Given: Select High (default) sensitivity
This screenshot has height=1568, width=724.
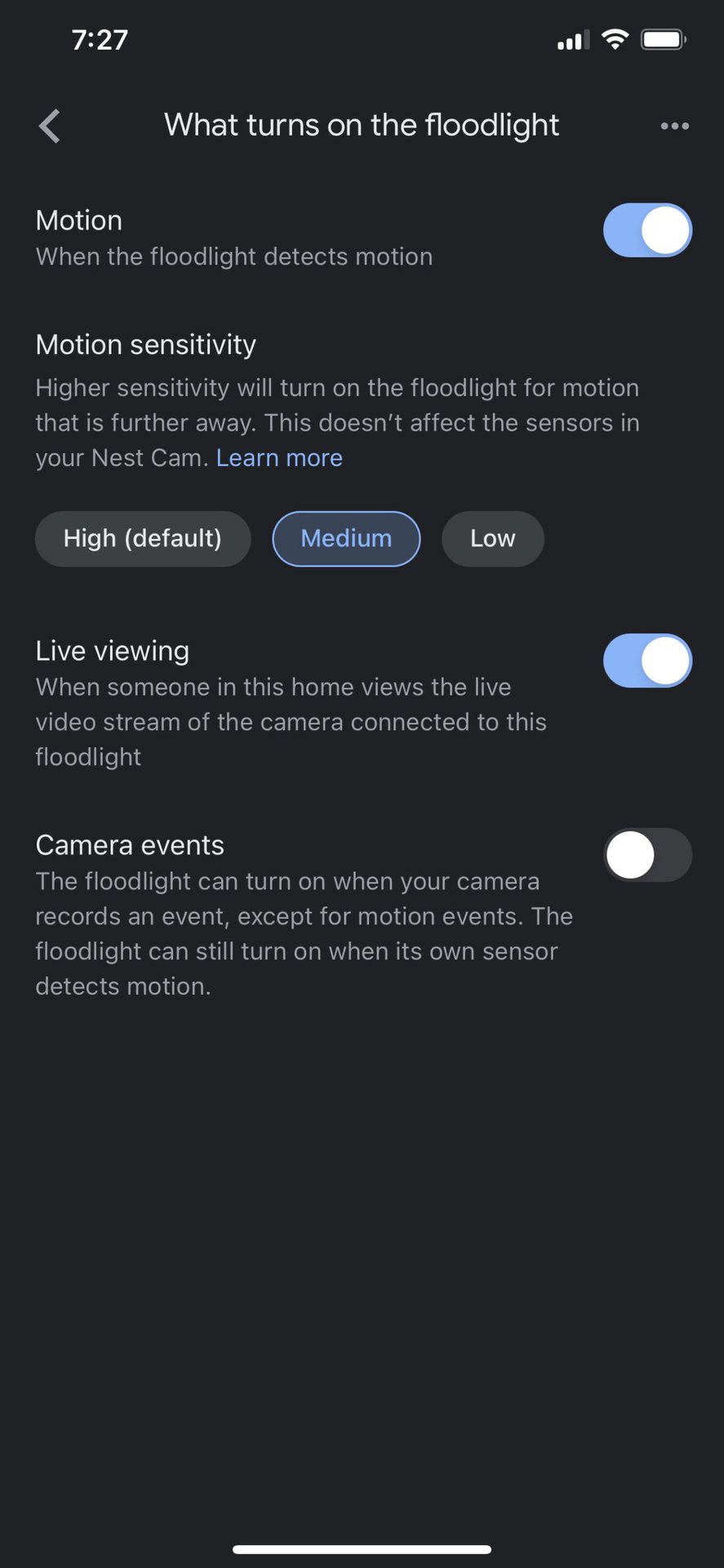Looking at the screenshot, I should pos(143,539).
